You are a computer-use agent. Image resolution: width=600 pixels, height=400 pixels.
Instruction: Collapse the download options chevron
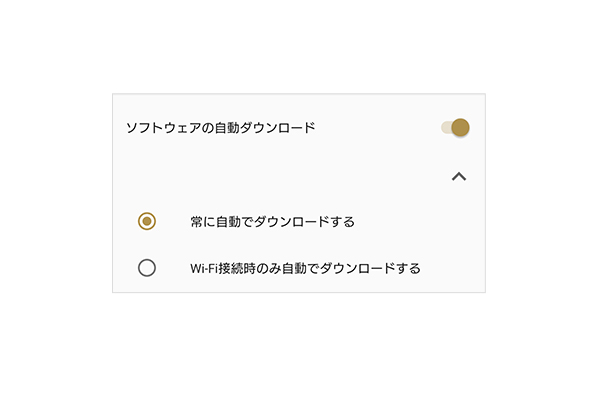point(459,176)
